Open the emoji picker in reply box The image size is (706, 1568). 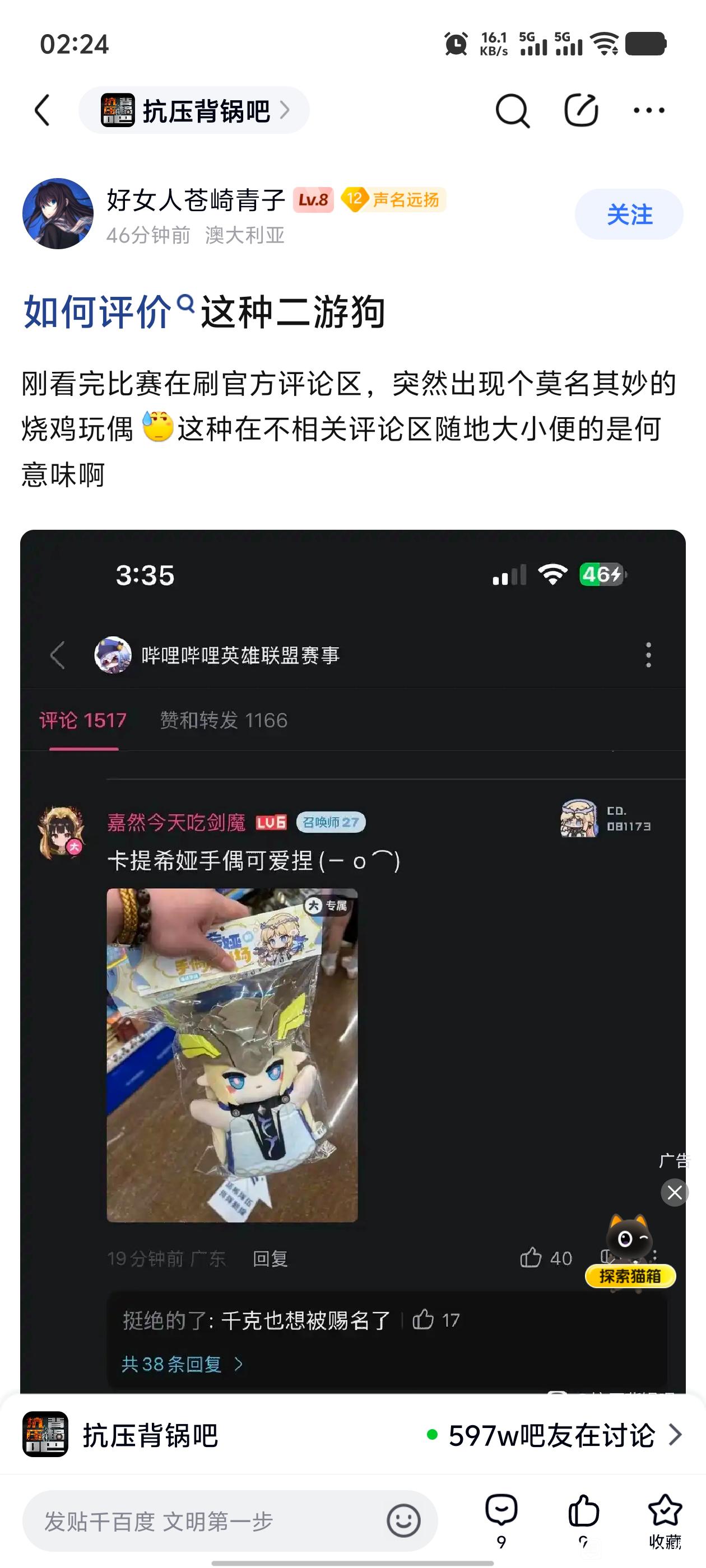click(x=403, y=1521)
